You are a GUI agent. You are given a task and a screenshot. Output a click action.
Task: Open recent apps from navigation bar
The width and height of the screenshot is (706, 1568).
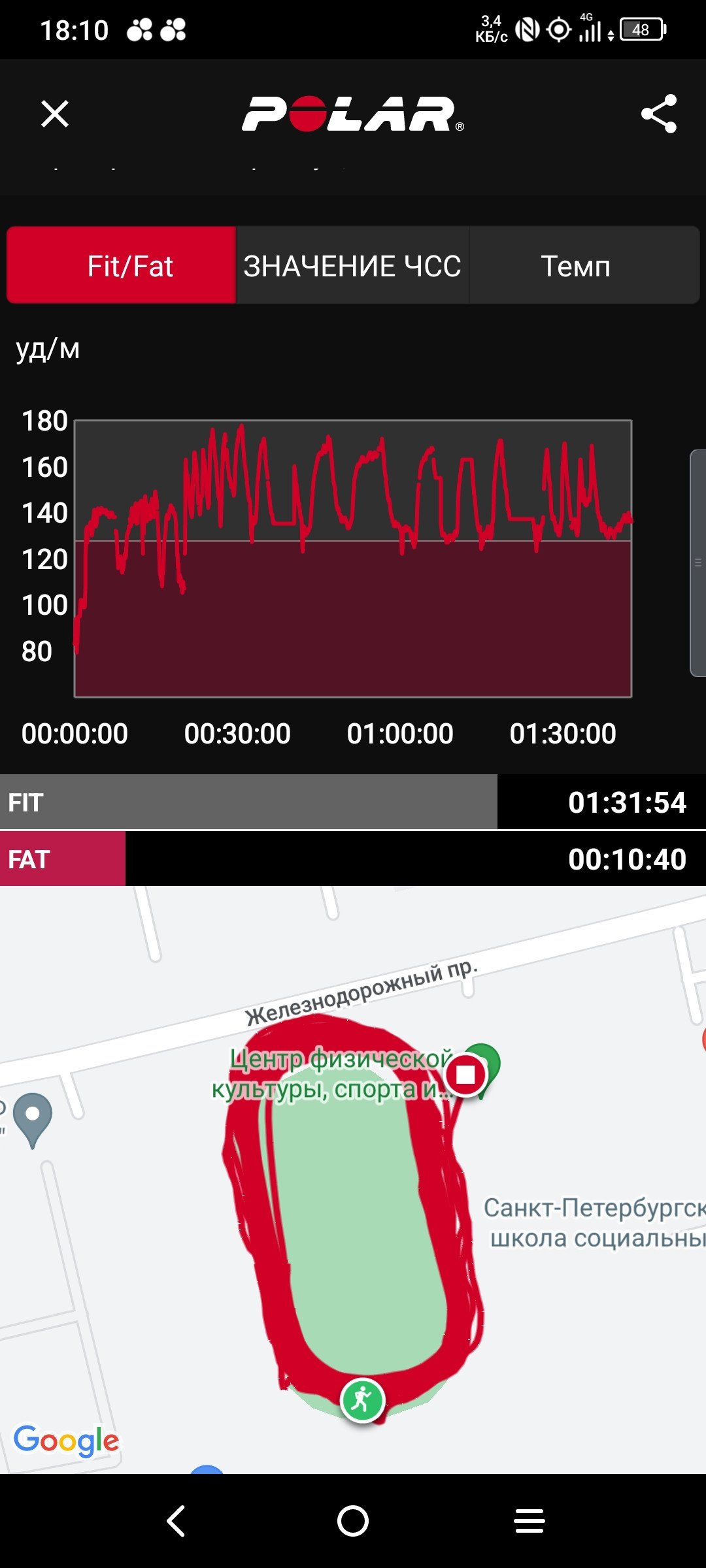tap(529, 1521)
